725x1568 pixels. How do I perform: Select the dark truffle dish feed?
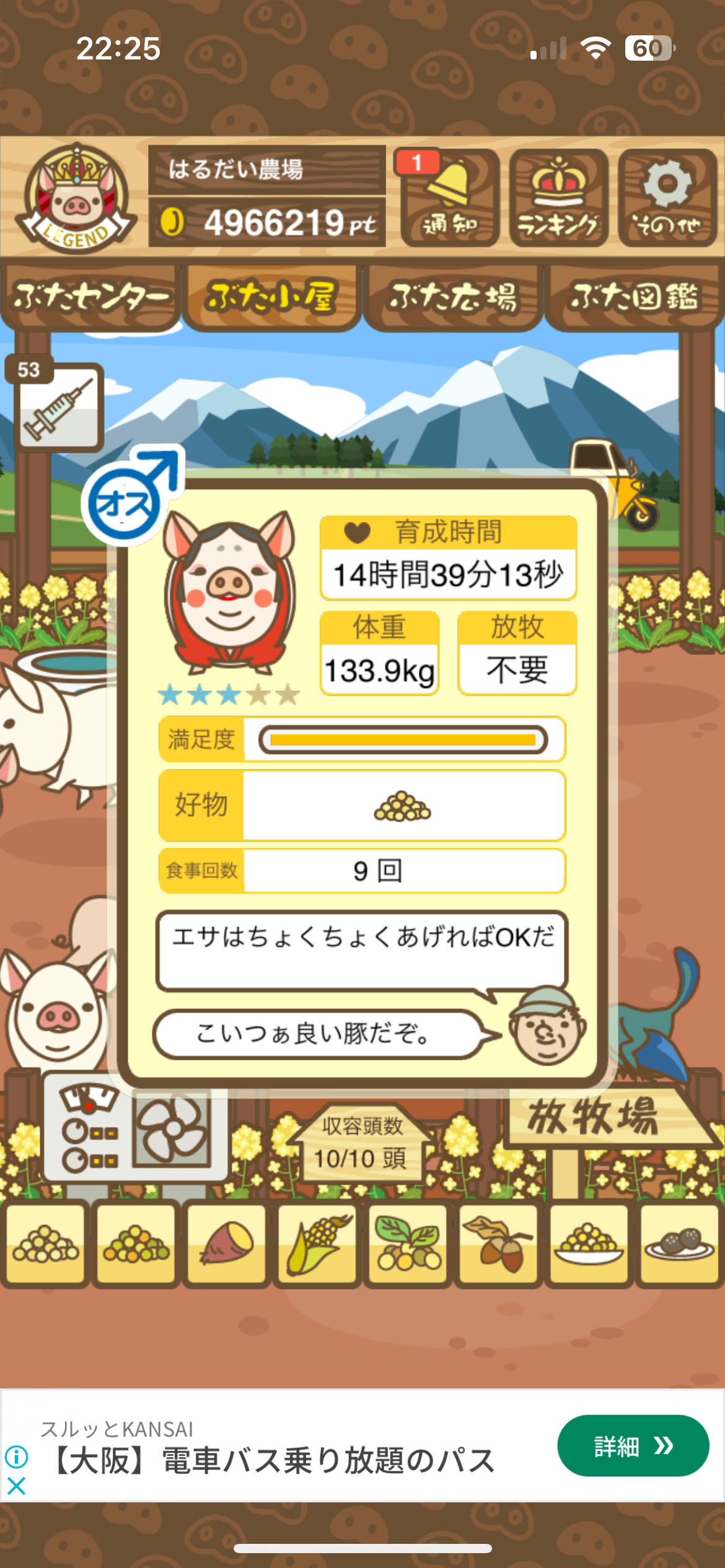[679, 1243]
